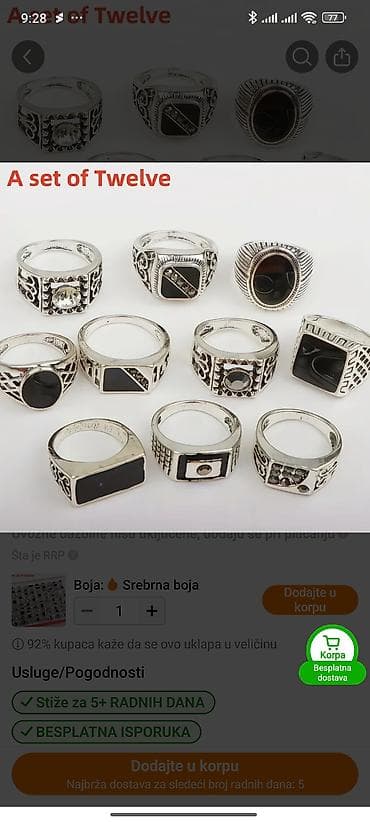Viewport: 370px width, 822px height.
Task: Go back using the top arrow
Action: coord(28,57)
